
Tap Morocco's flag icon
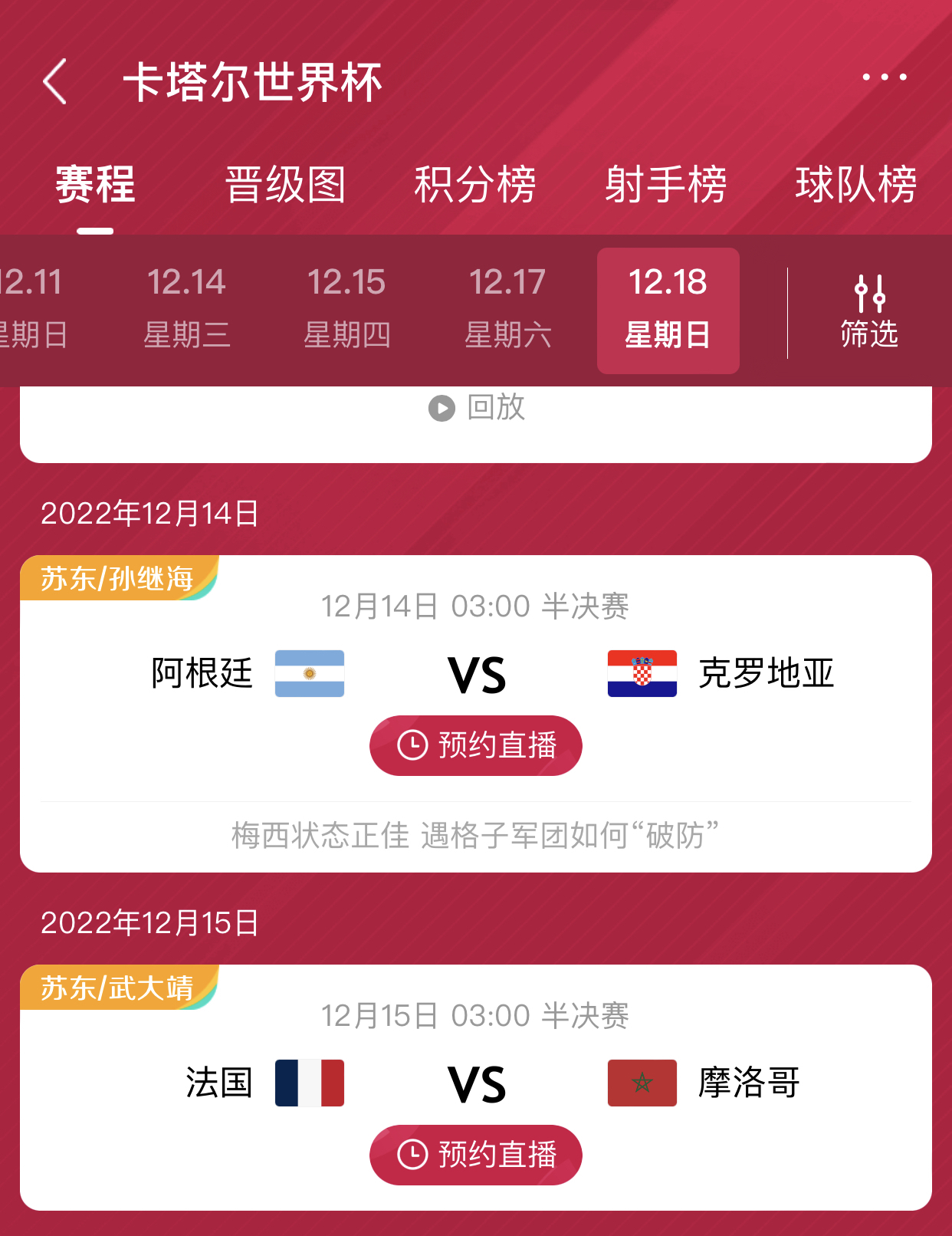[642, 1083]
